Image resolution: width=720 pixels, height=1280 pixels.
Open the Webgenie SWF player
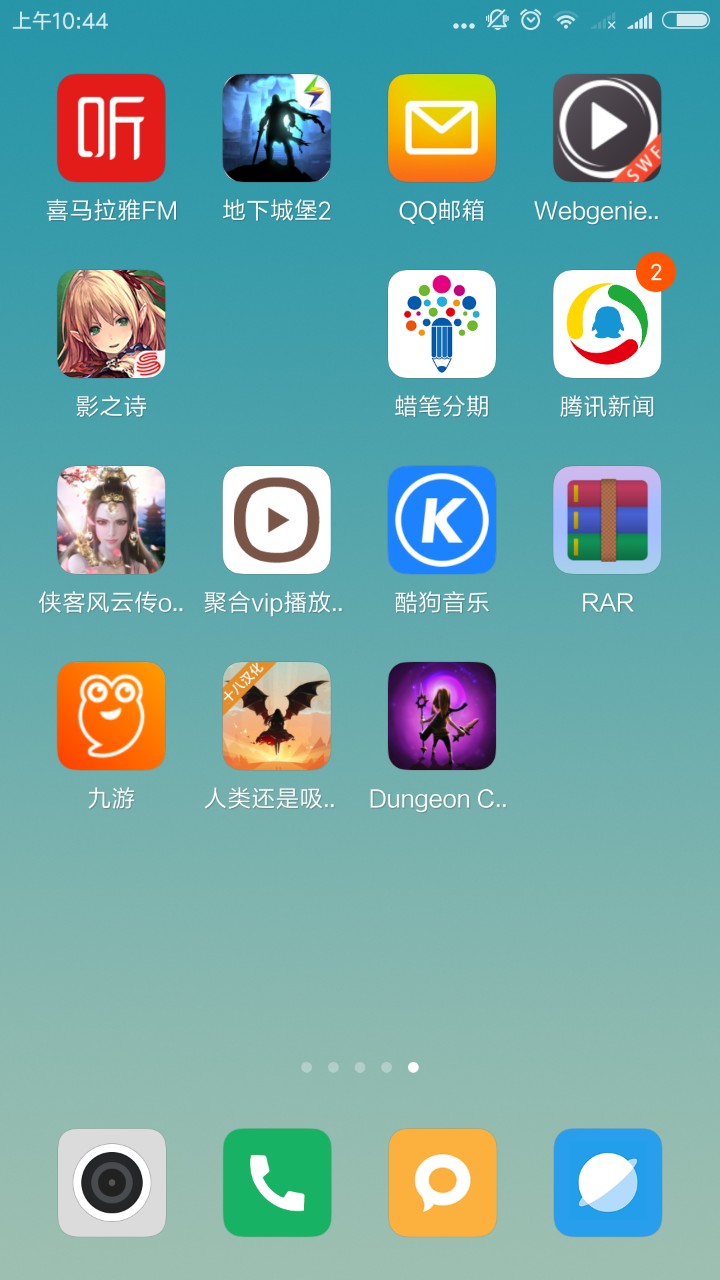pos(607,128)
